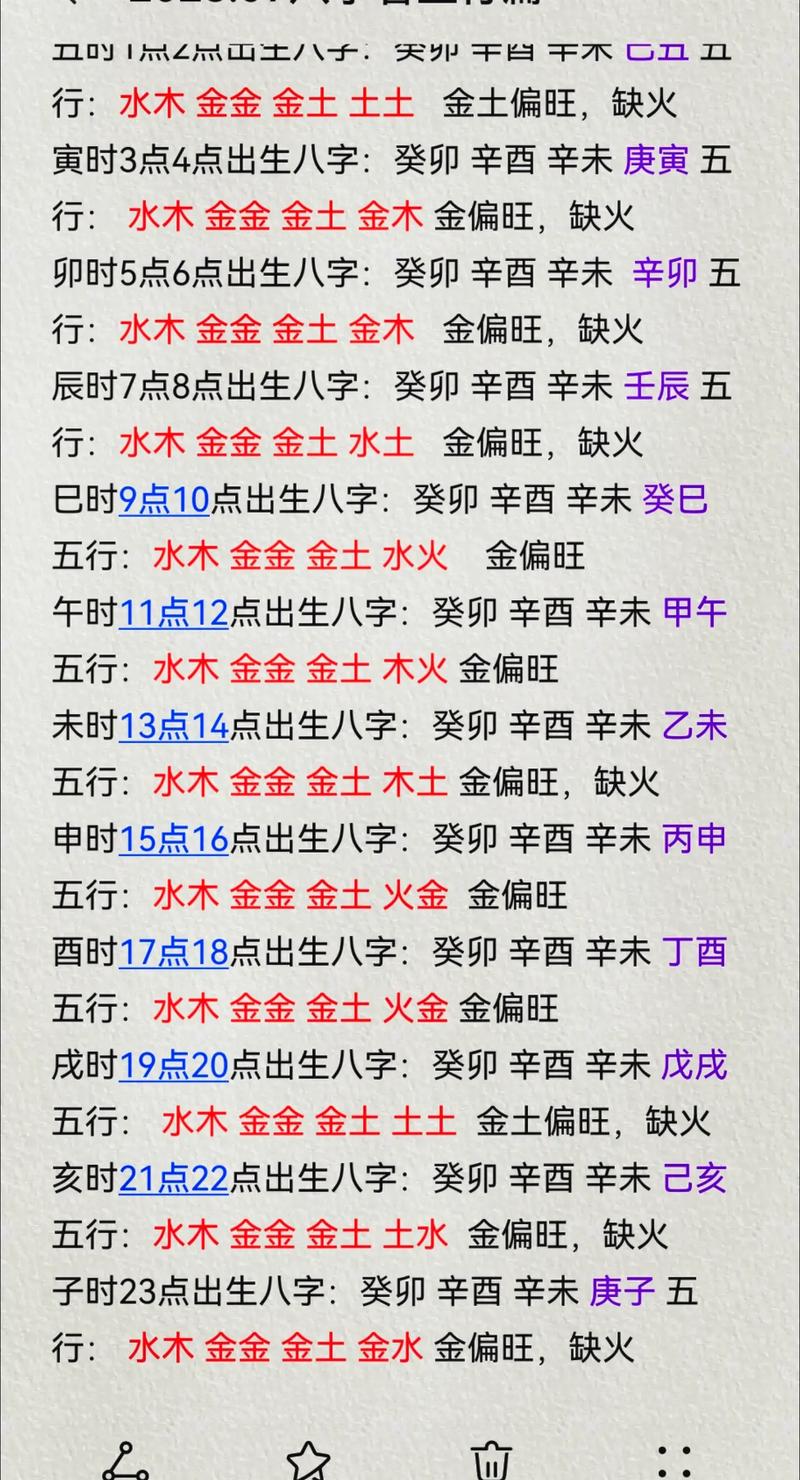Open the 13点14 underlined link

point(174,725)
